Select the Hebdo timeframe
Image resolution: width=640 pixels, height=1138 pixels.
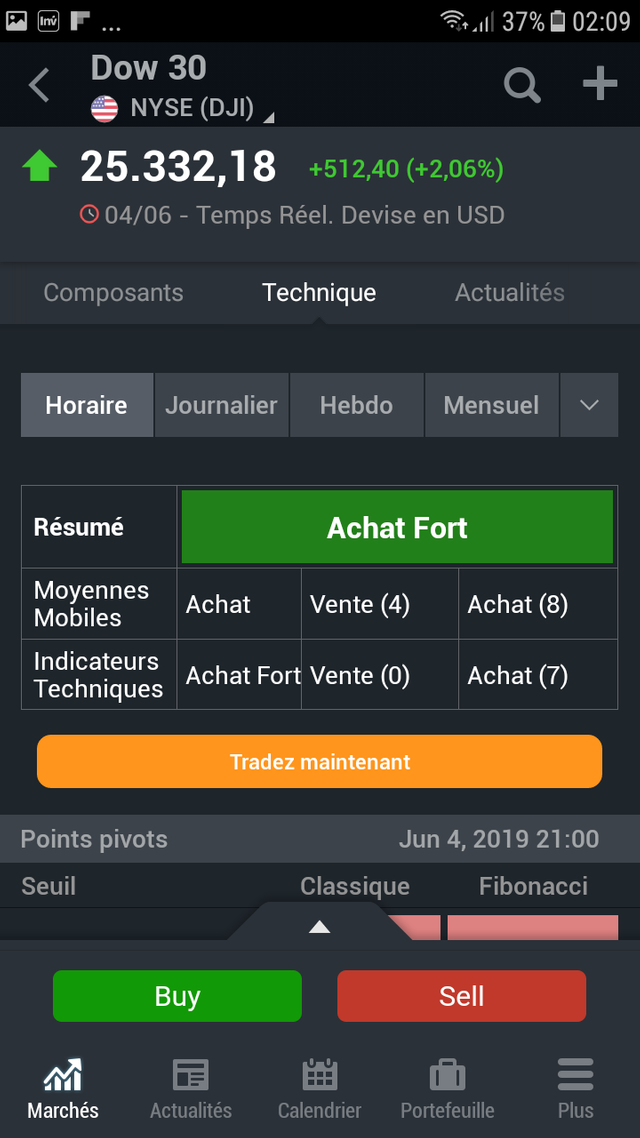(x=356, y=405)
